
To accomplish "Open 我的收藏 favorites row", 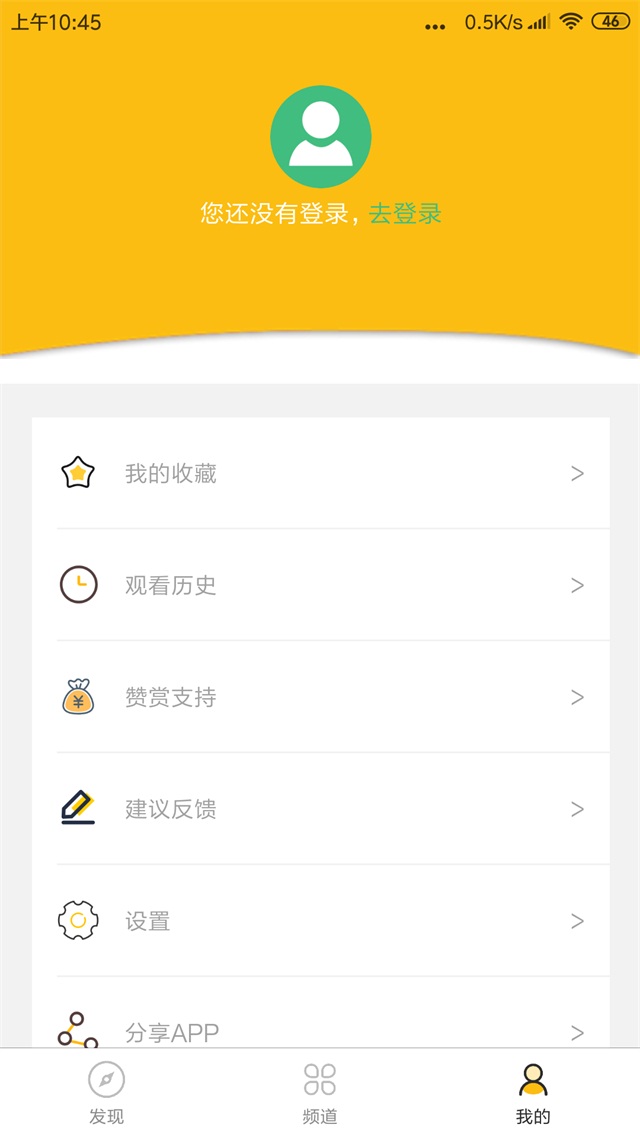I will pyautogui.click(x=320, y=474).
